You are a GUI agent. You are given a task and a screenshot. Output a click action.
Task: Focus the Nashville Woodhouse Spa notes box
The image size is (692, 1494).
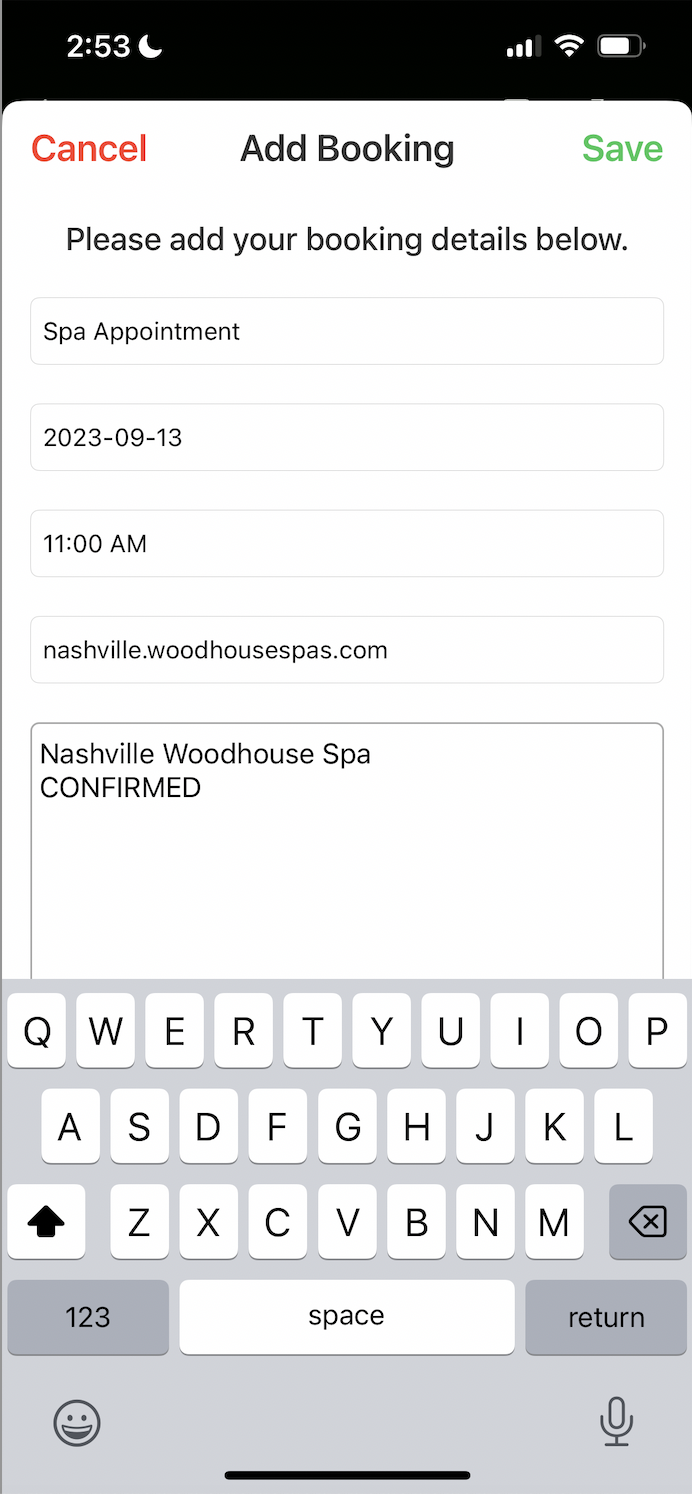[x=347, y=851]
